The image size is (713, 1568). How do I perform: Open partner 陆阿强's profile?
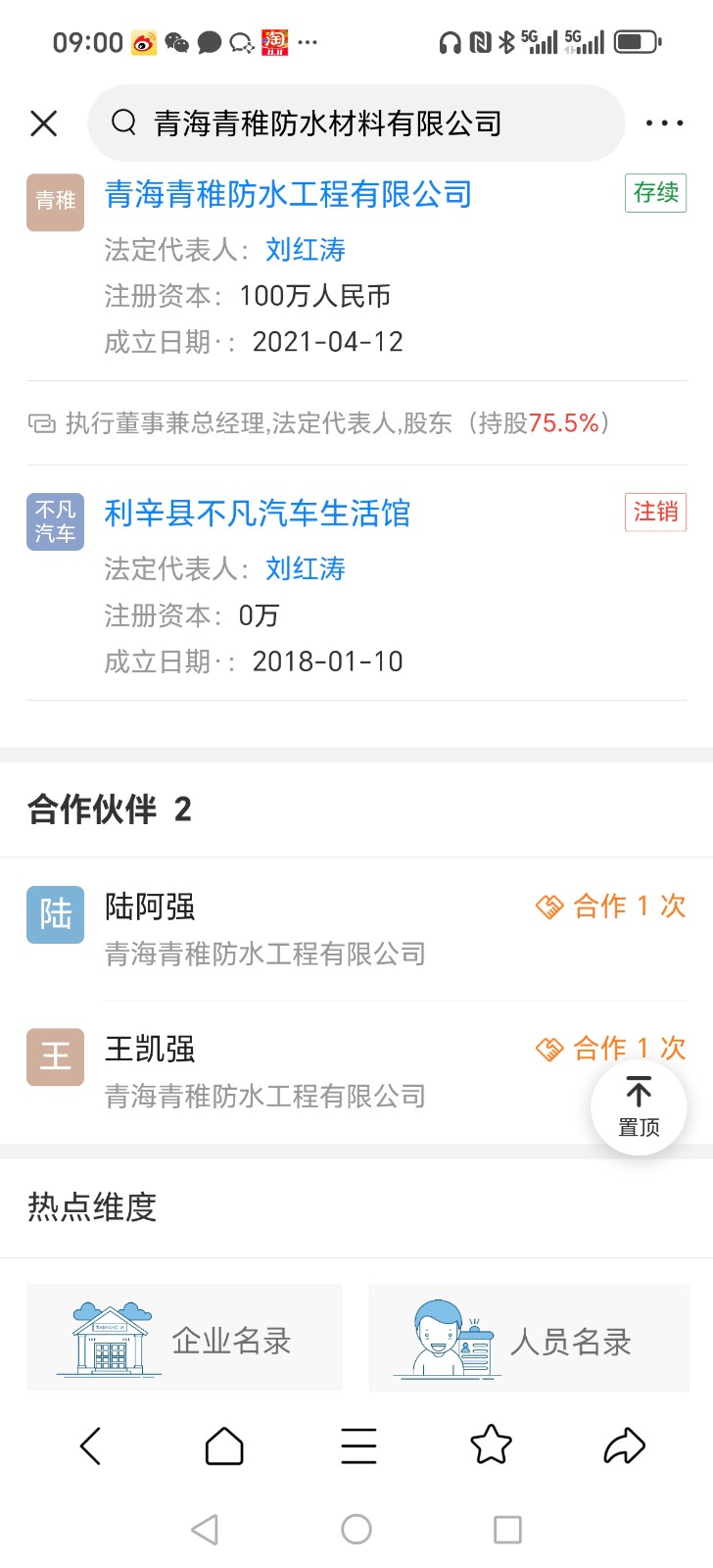pyautogui.click(x=150, y=906)
